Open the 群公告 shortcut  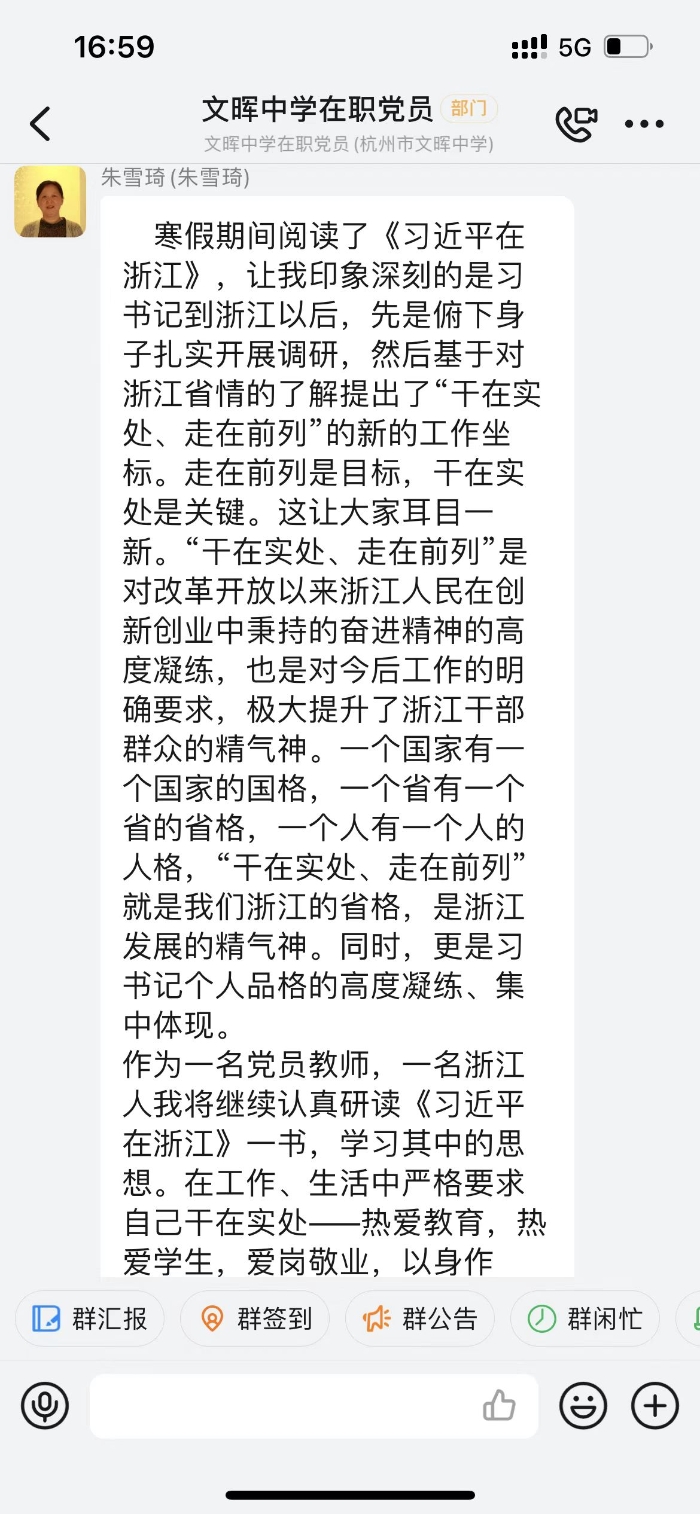pos(420,1318)
